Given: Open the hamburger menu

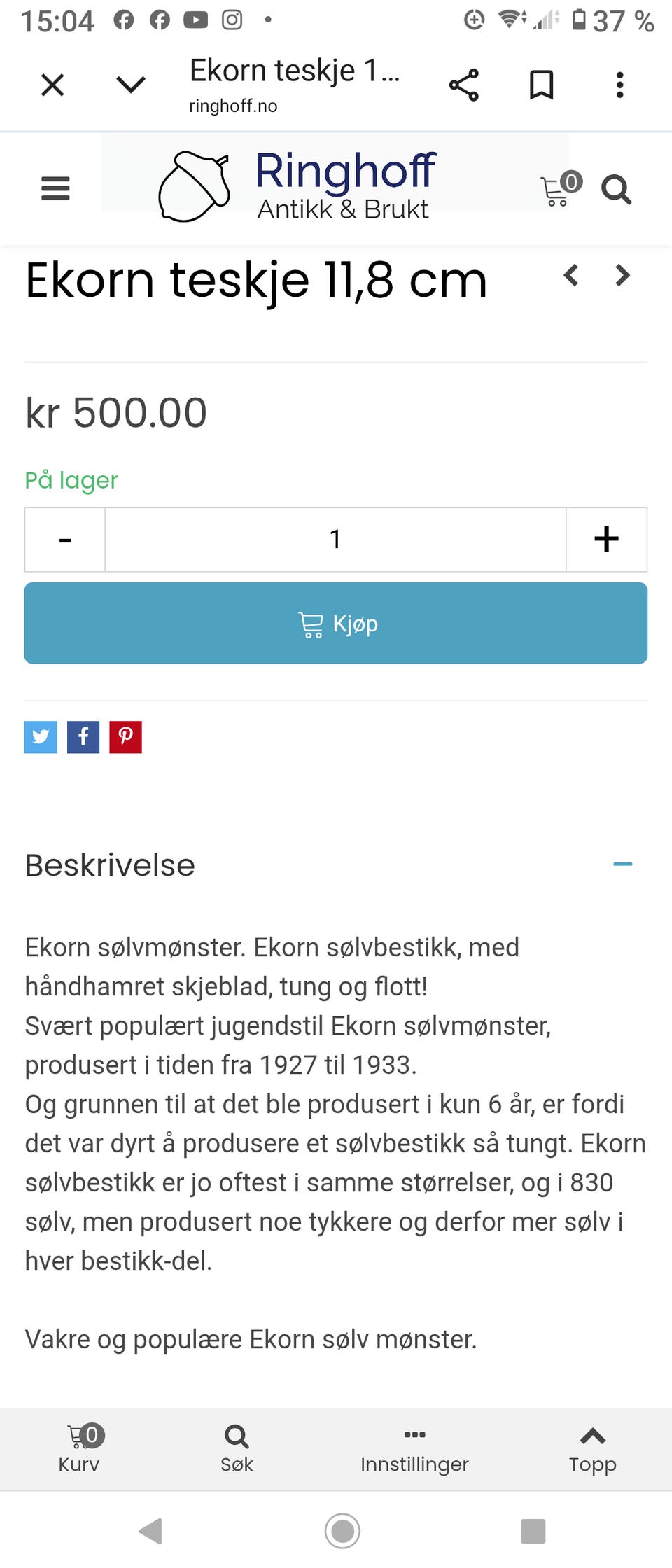Looking at the screenshot, I should (x=55, y=188).
